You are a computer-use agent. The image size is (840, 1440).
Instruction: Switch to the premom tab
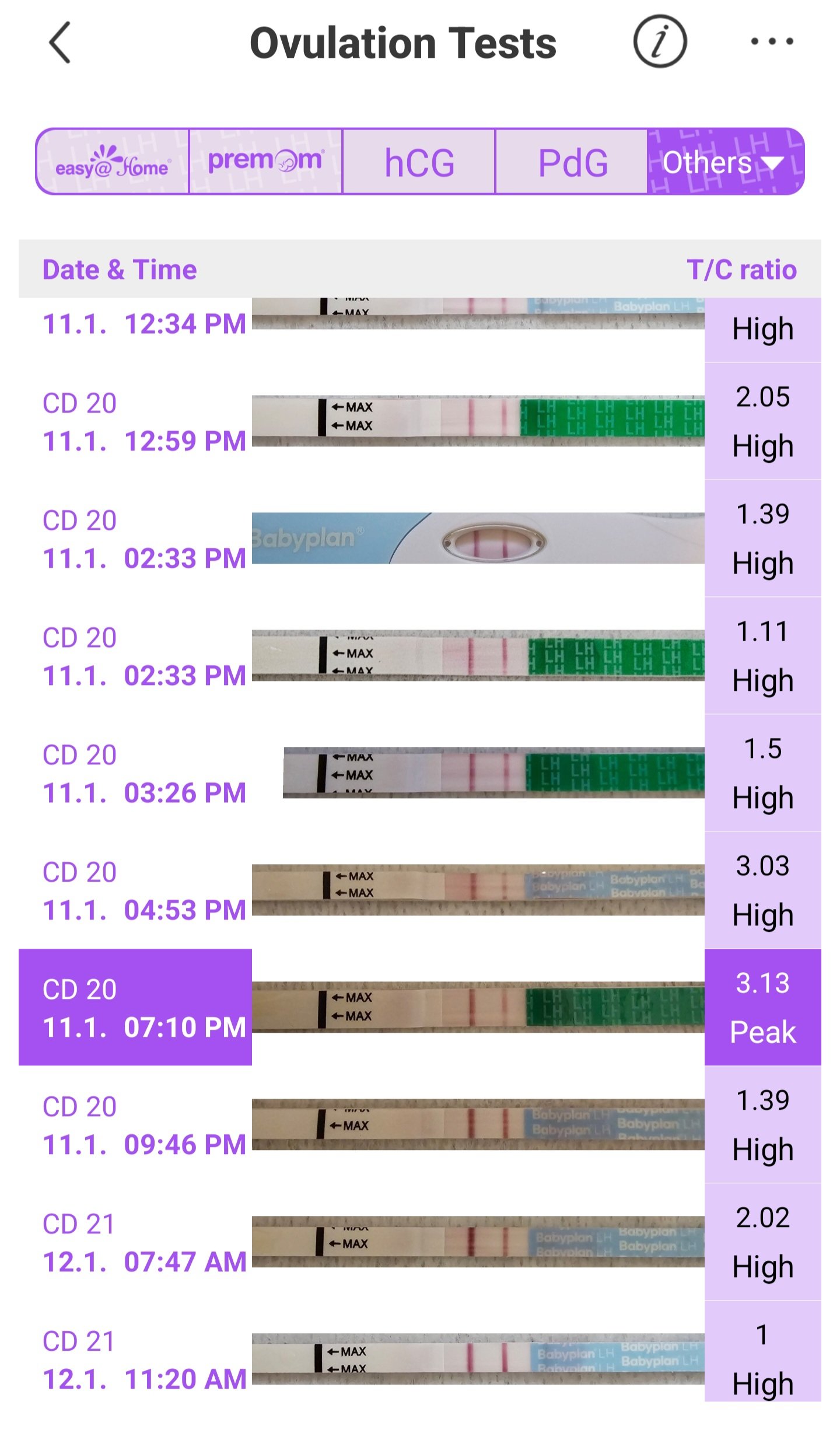tap(265, 162)
